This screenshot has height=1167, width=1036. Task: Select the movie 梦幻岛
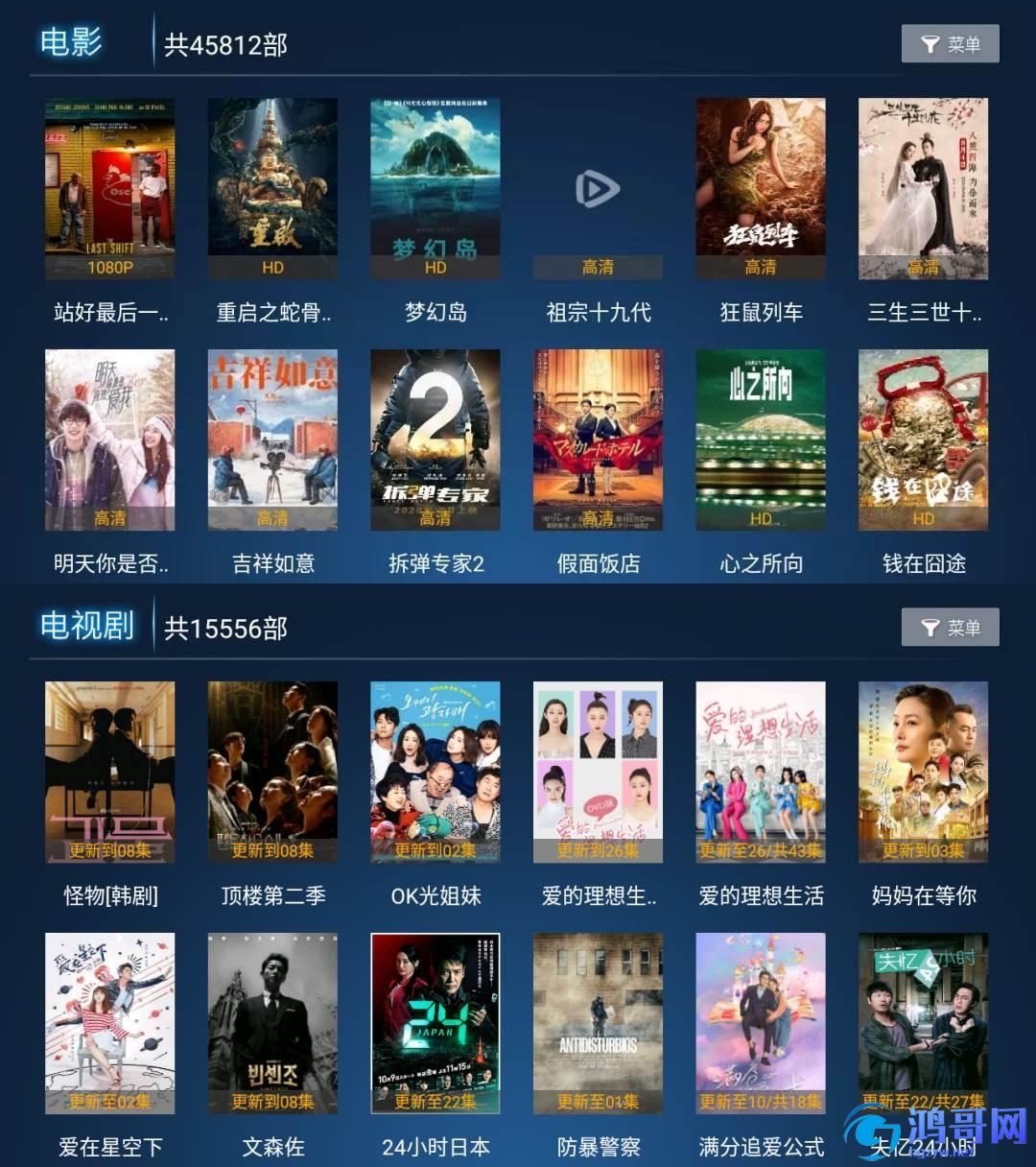pos(435,188)
